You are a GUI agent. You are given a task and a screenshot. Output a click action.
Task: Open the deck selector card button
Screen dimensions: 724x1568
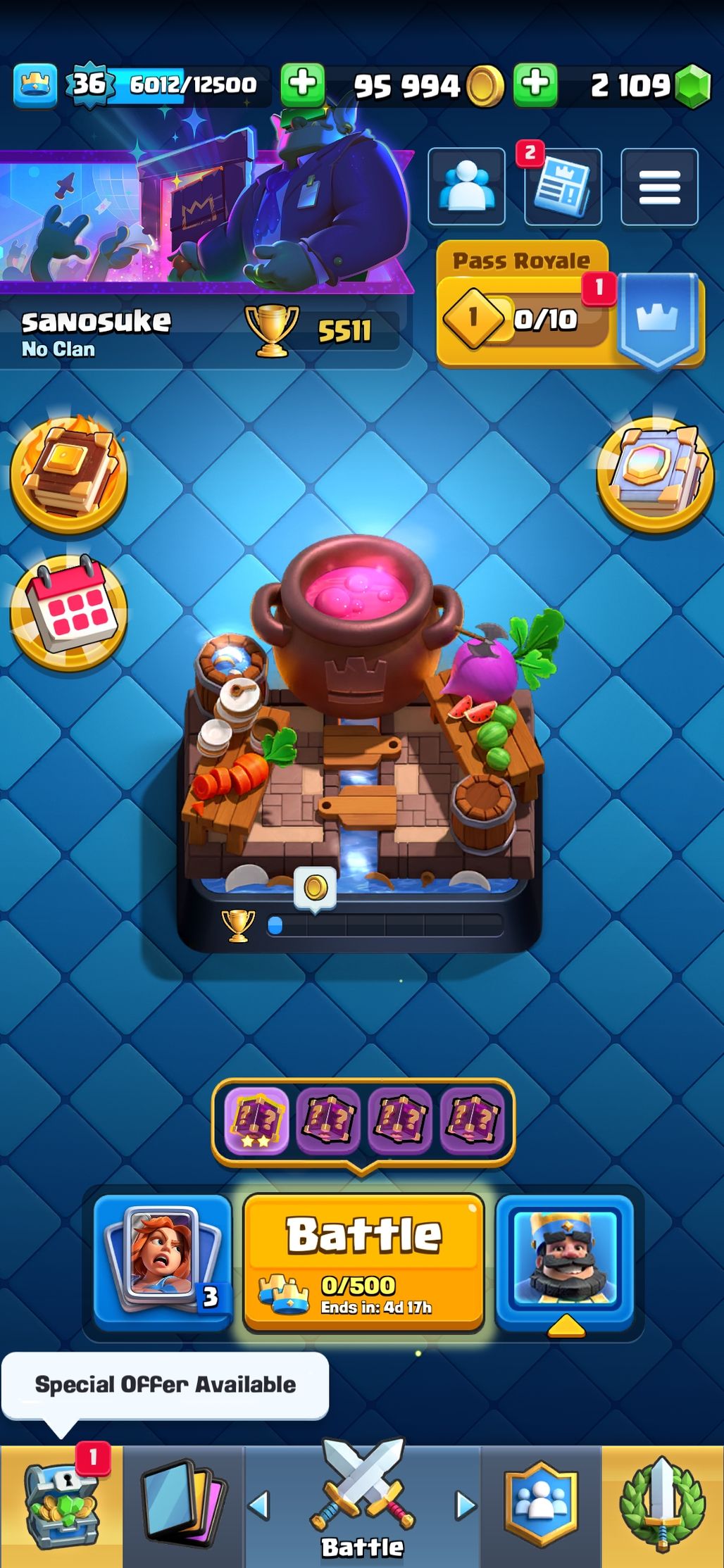click(163, 1262)
